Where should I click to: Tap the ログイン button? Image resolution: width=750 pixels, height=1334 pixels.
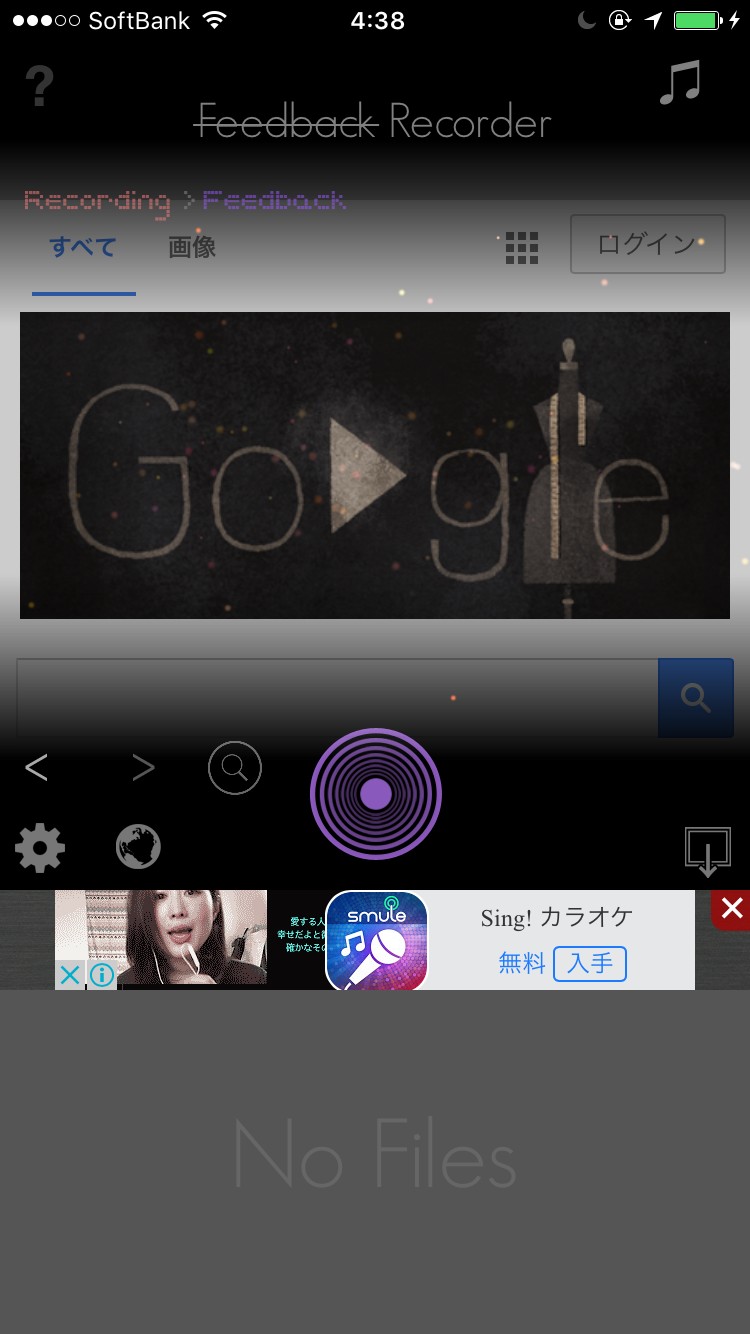click(x=647, y=244)
